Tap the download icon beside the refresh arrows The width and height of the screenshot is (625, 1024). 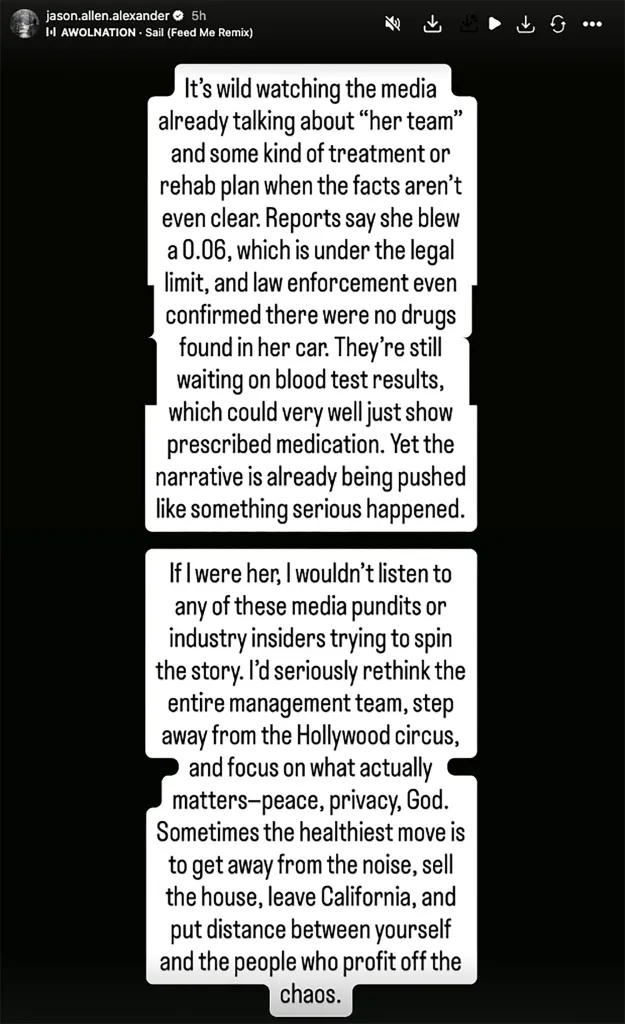click(524, 24)
